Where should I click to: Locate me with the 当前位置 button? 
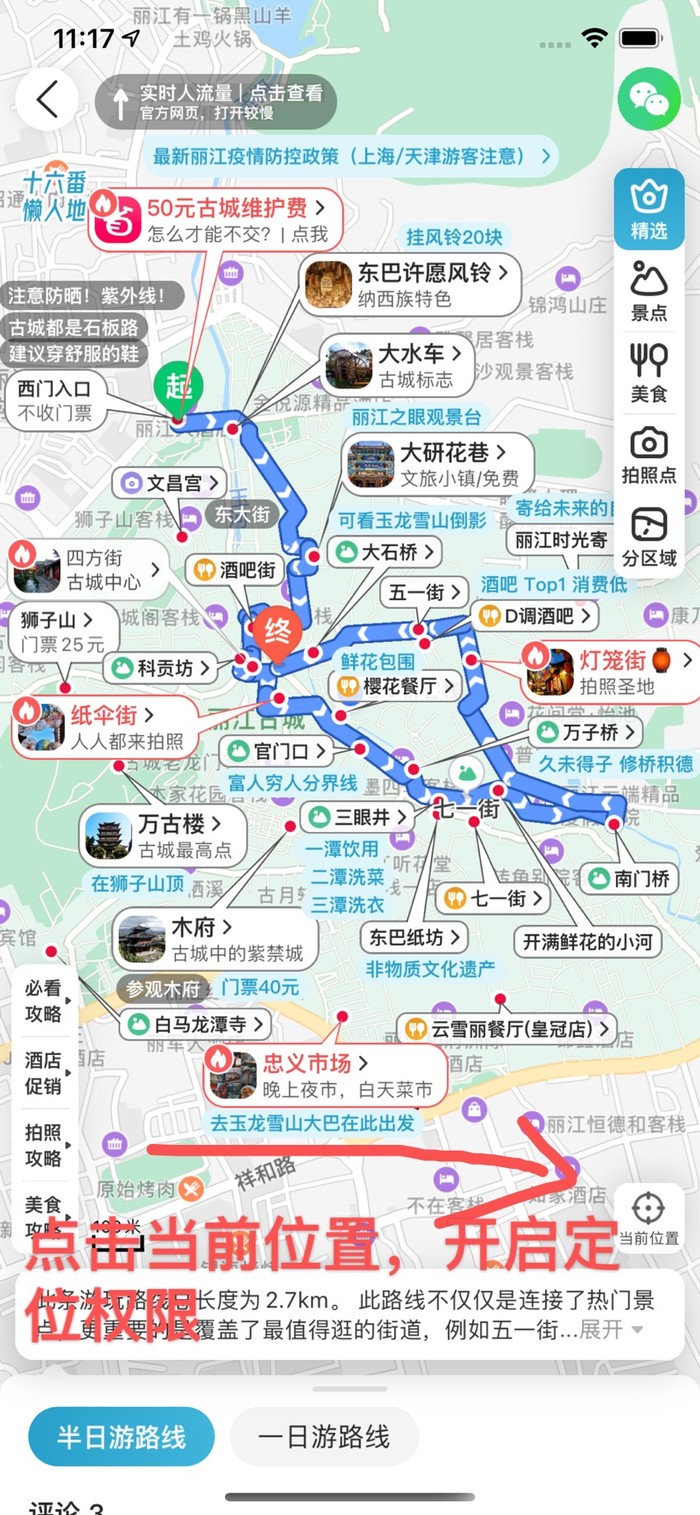(x=648, y=1218)
